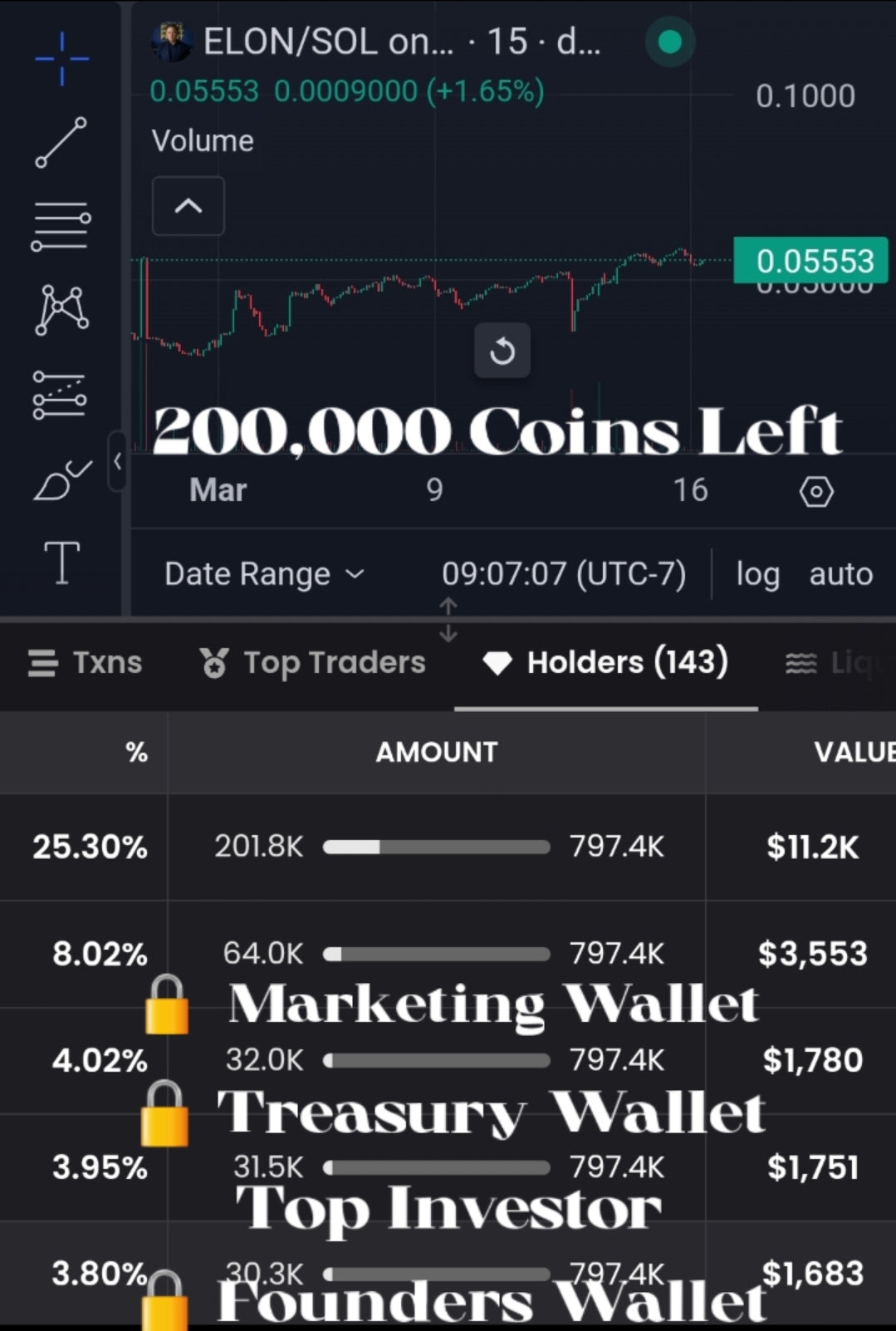Open chart settings gear icon
This screenshot has width=896, height=1331.
[x=815, y=492]
